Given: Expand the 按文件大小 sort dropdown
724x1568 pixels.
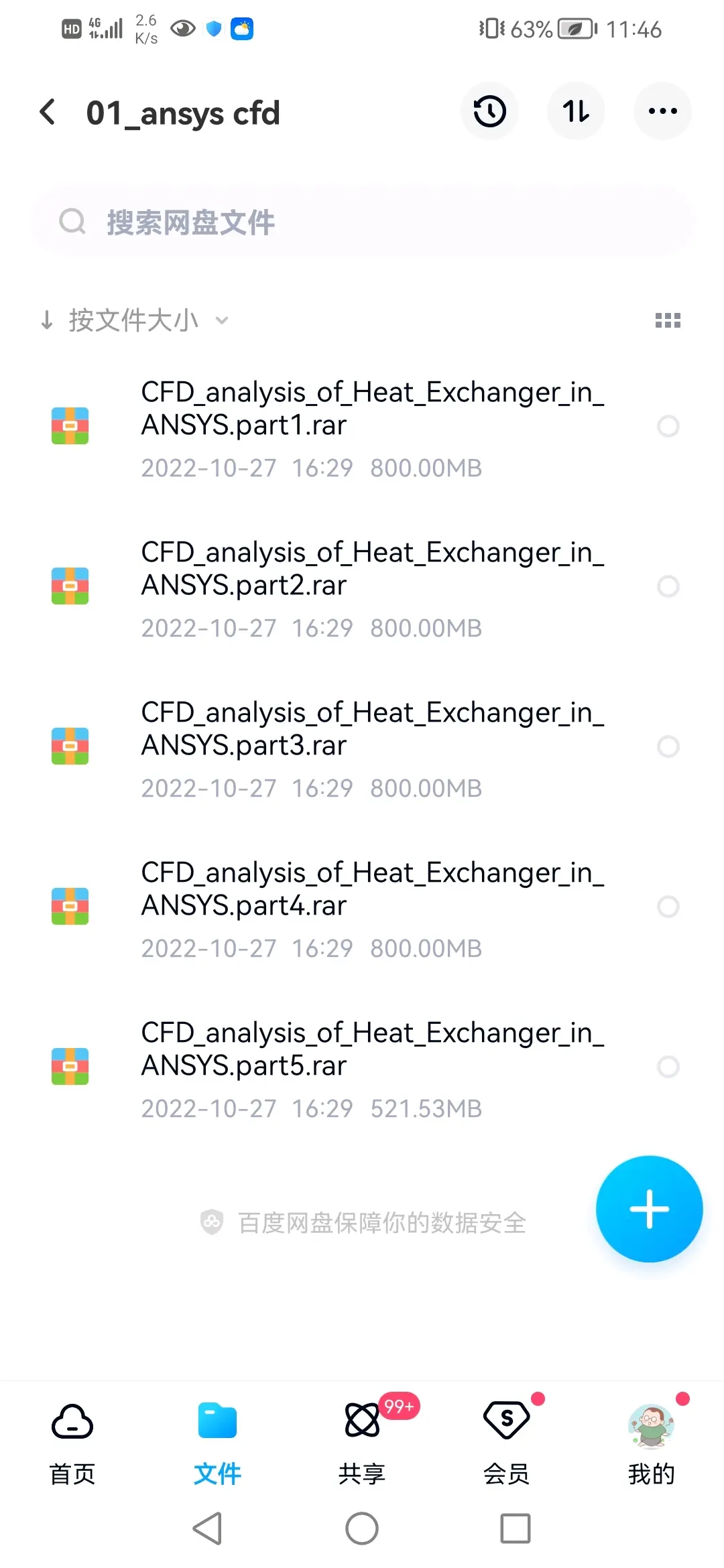Looking at the screenshot, I should point(134,320).
